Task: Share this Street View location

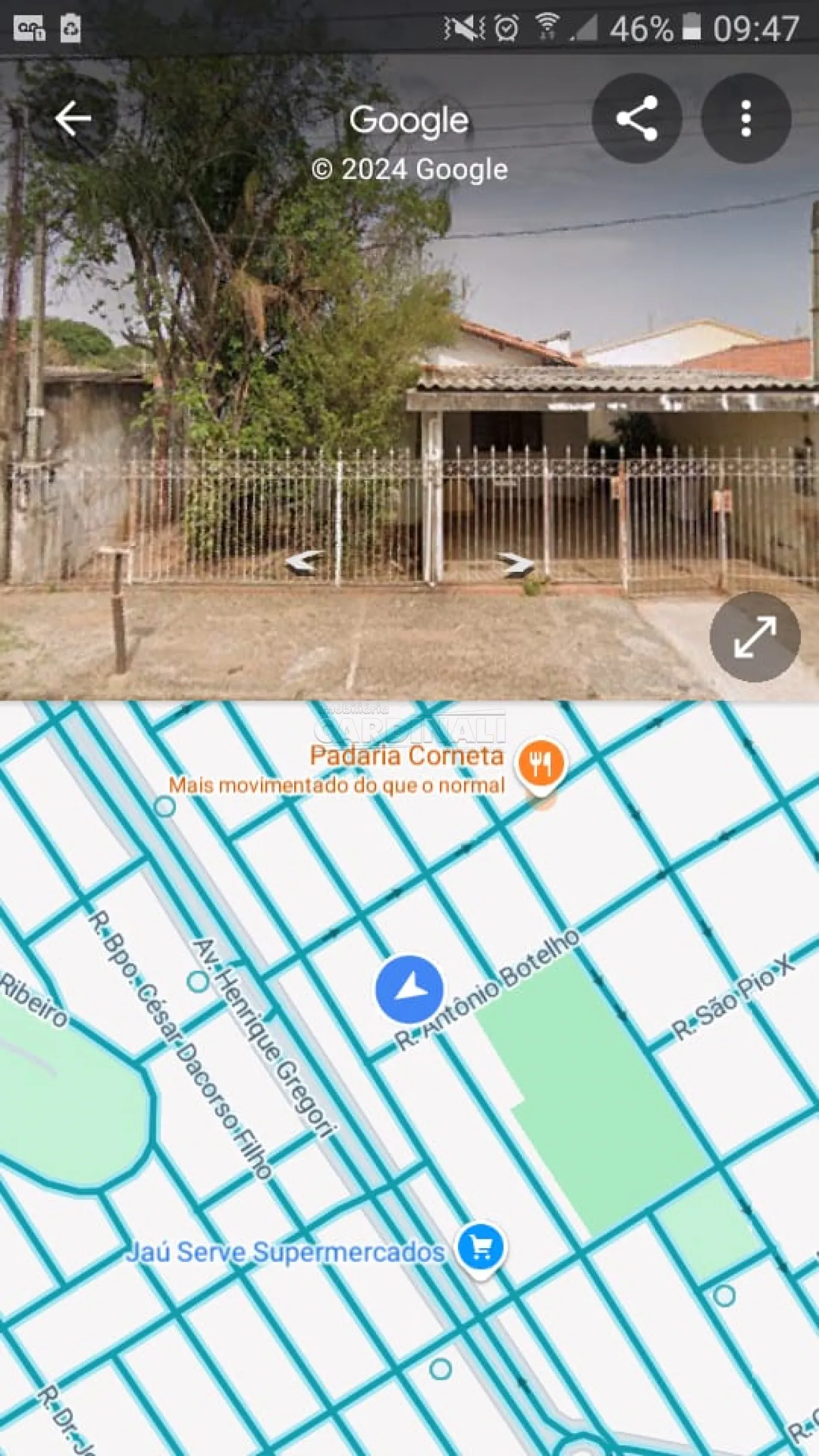Action: pyautogui.click(x=636, y=118)
